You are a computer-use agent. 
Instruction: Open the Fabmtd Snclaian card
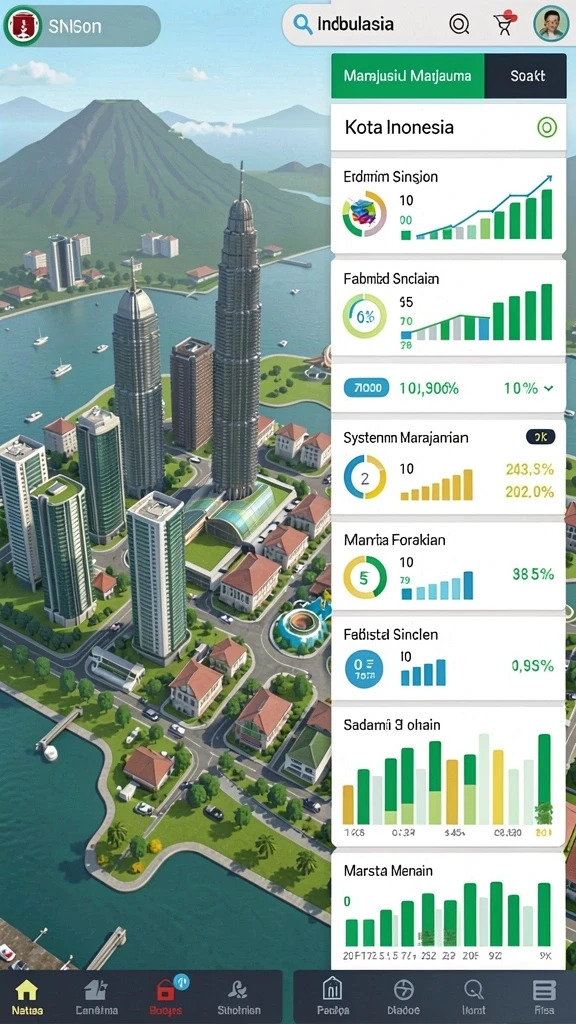(x=448, y=308)
